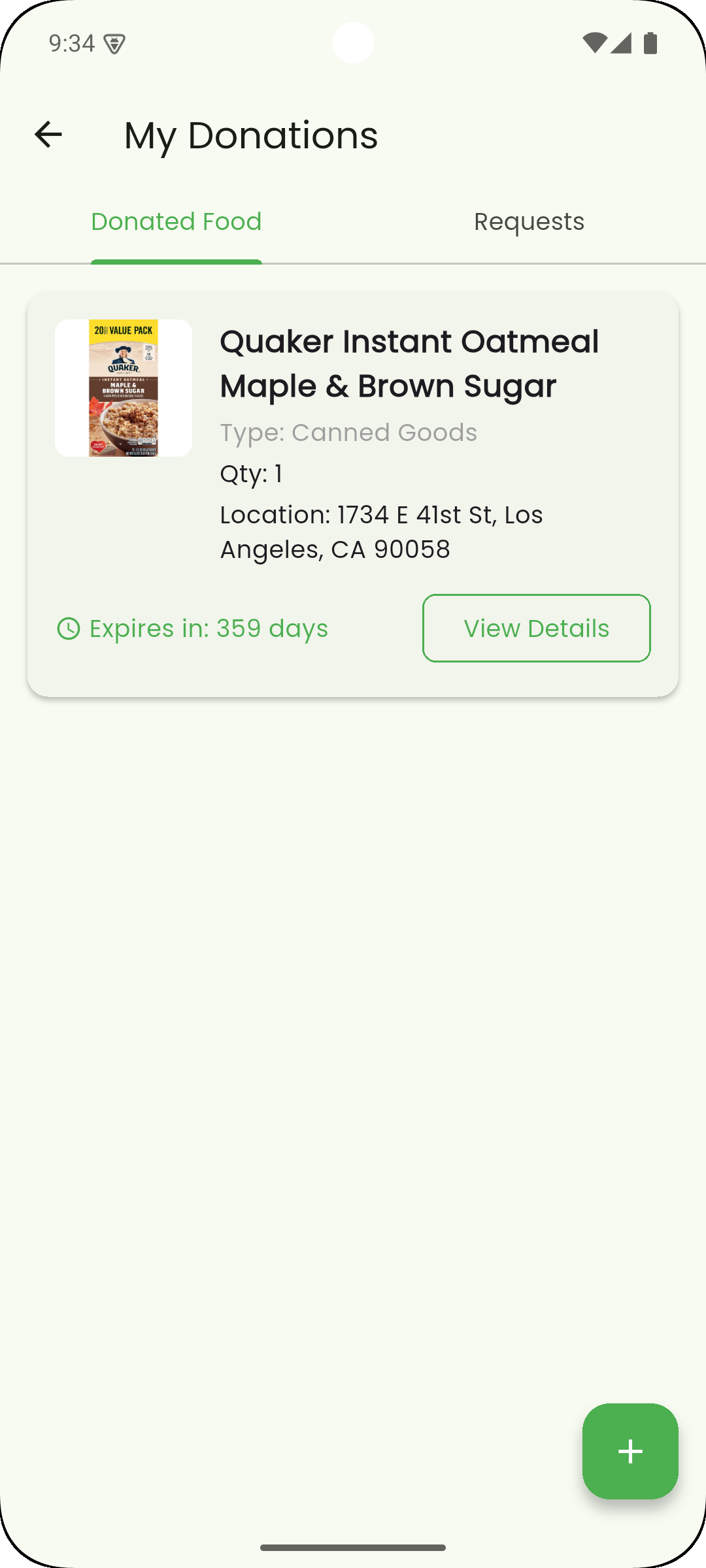Tap the shield VPN icon next to the clock
The height and width of the screenshot is (1568, 706).
[x=114, y=43]
